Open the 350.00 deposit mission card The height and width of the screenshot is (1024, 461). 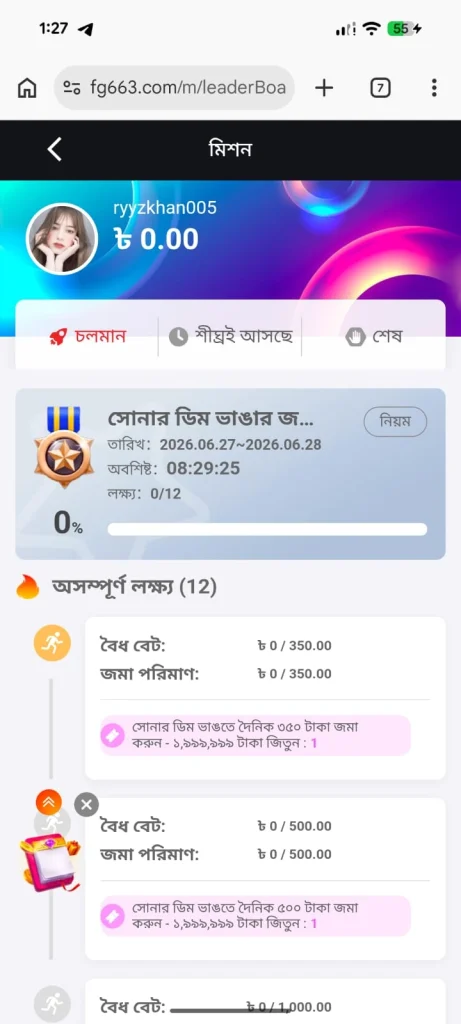(265, 697)
